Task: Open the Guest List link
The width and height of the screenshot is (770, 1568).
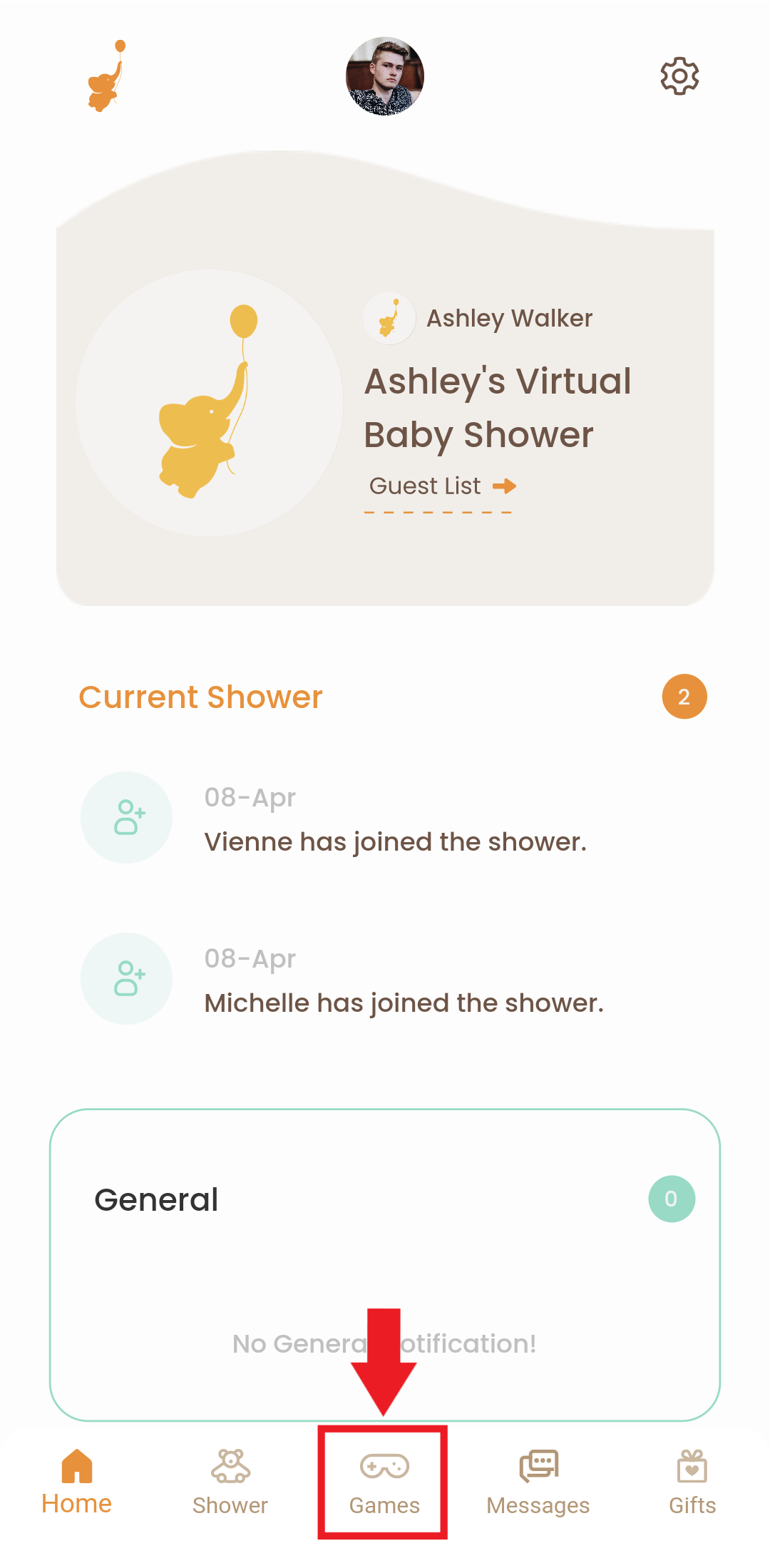Action: tap(441, 487)
